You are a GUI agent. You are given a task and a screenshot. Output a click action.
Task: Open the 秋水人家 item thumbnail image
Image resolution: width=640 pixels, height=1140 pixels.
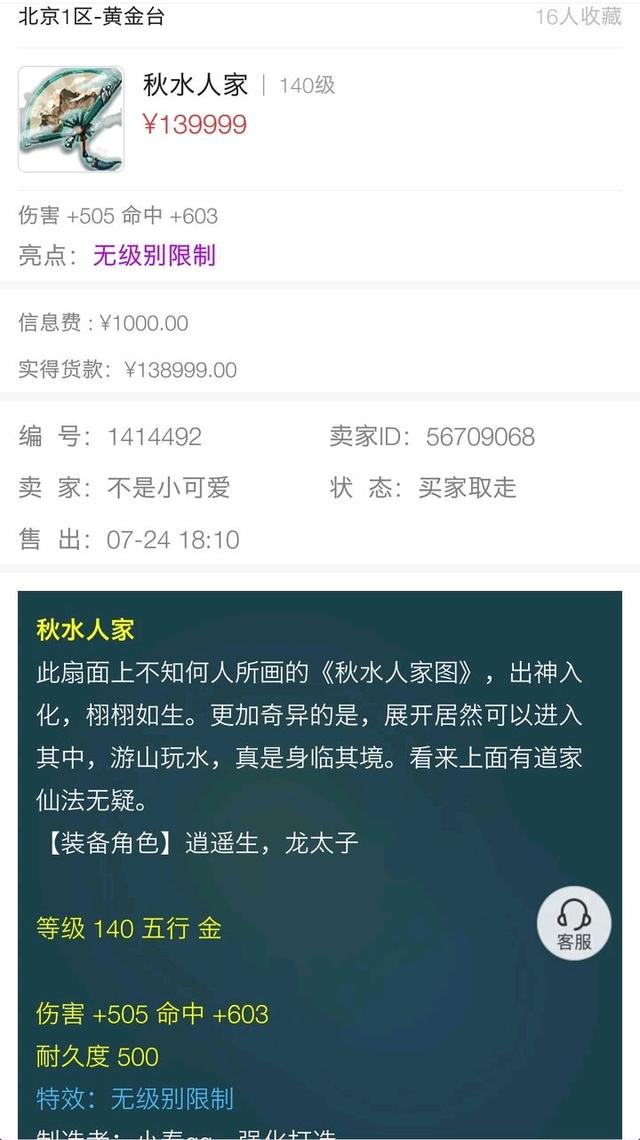coord(71,119)
